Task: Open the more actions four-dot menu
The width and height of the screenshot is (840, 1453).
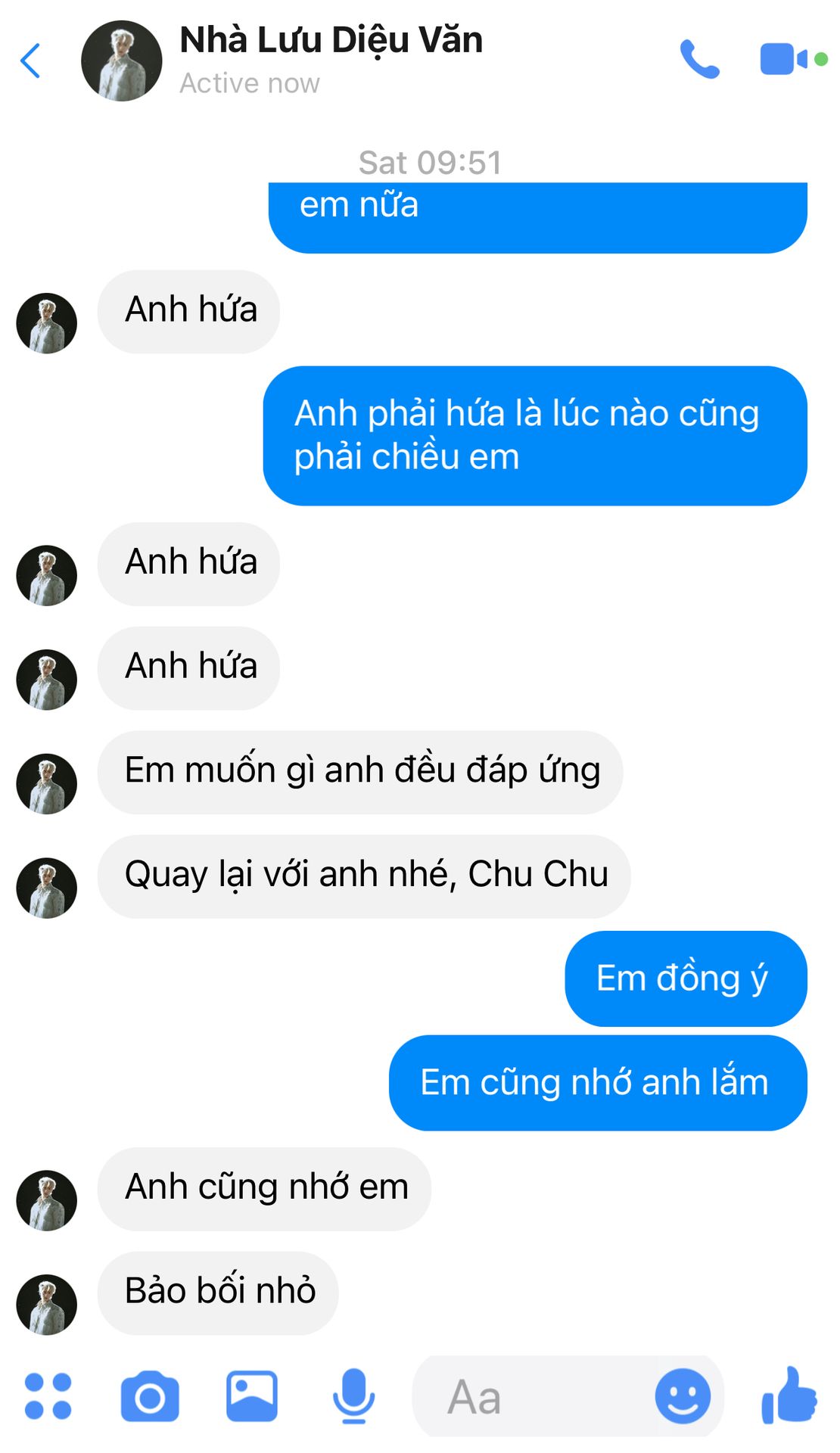Action: tap(48, 1395)
